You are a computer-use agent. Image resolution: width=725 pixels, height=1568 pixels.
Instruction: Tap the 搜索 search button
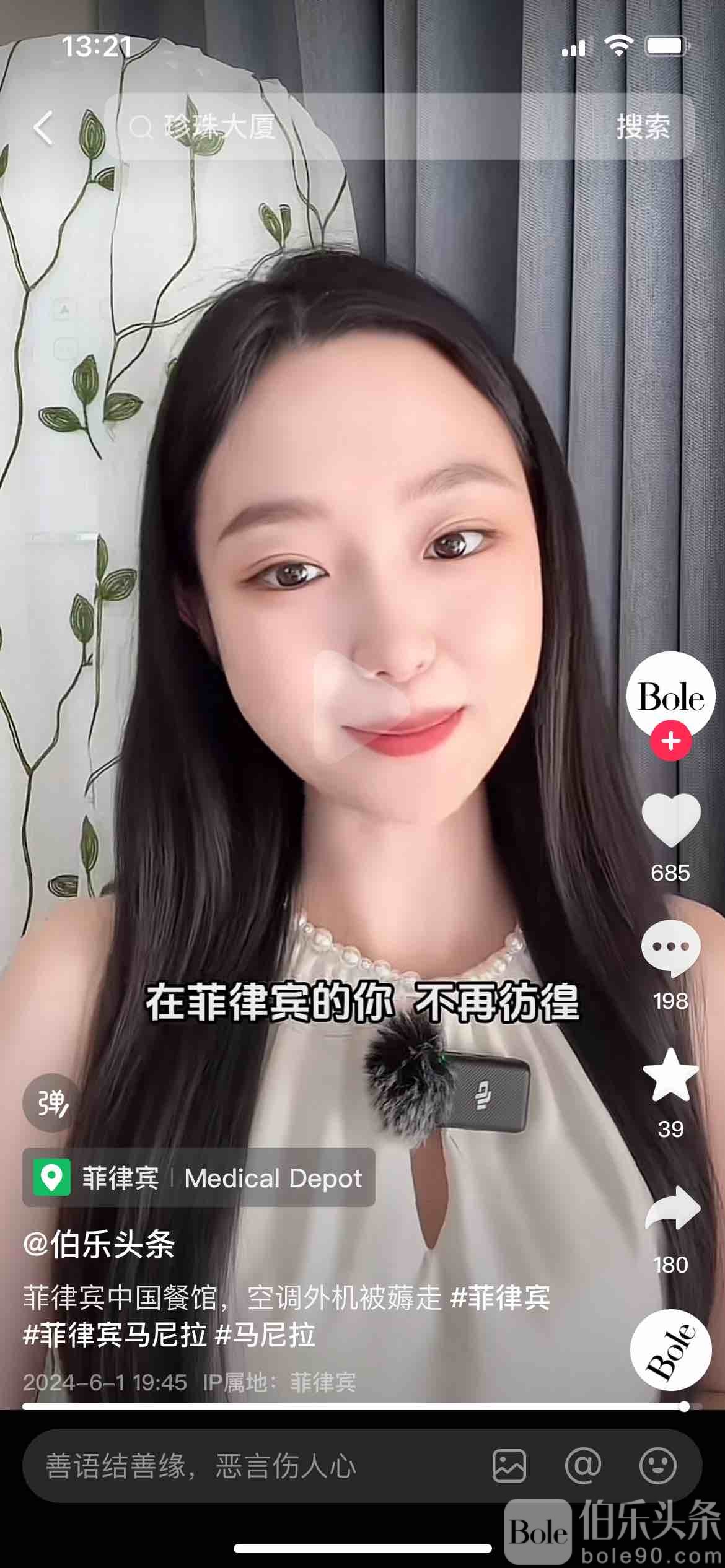click(x=643, y=128)
